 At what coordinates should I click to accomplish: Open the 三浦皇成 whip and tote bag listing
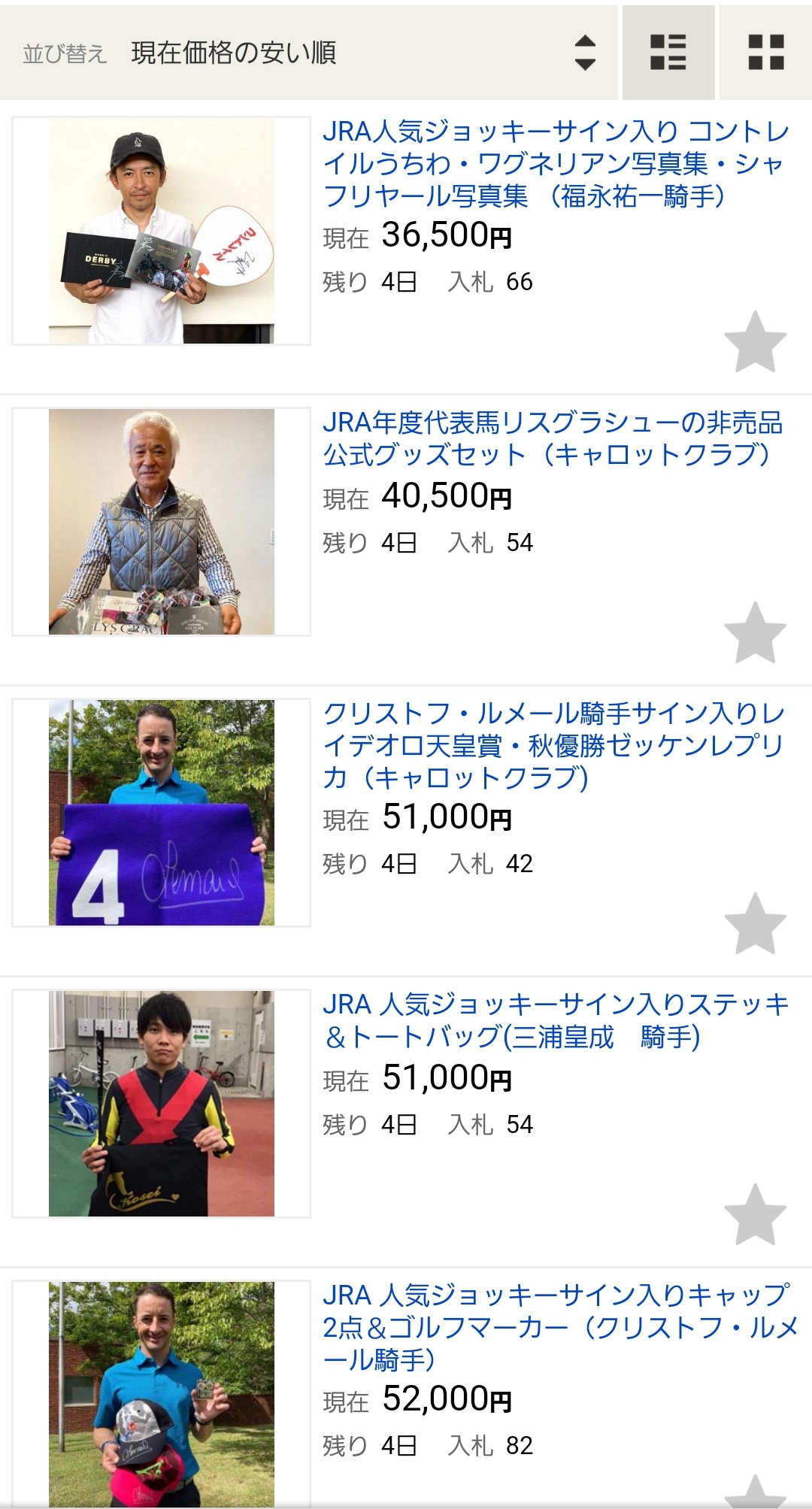click(x=555, y=1020)
